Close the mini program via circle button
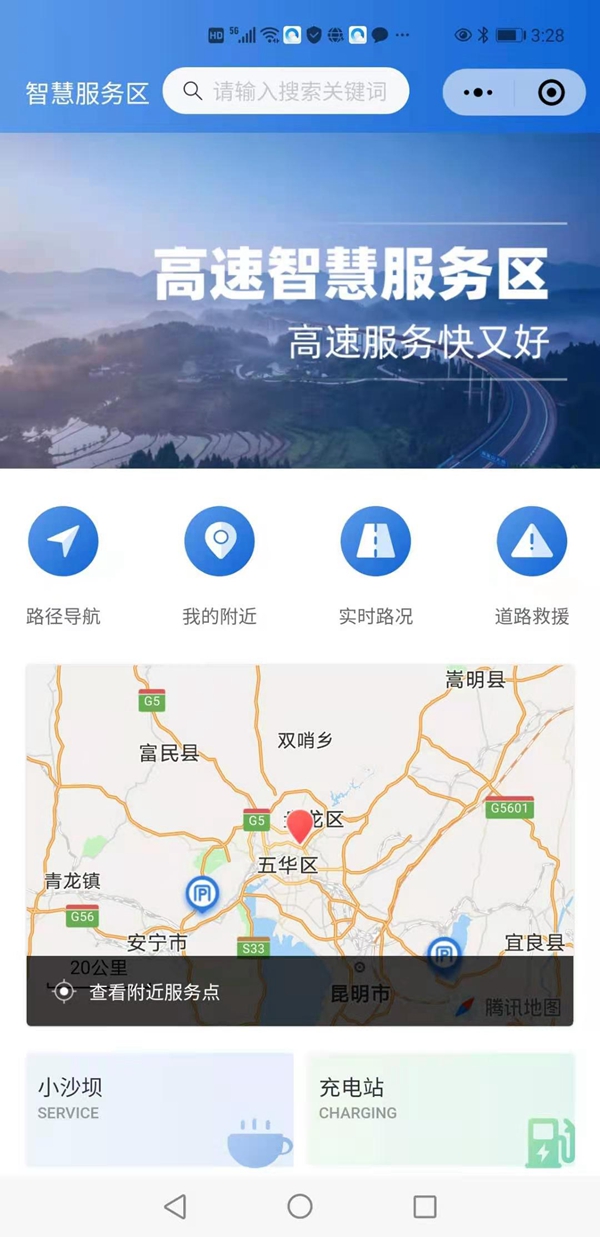Screen dimensions: 600x1237 [x=551, y=93]
